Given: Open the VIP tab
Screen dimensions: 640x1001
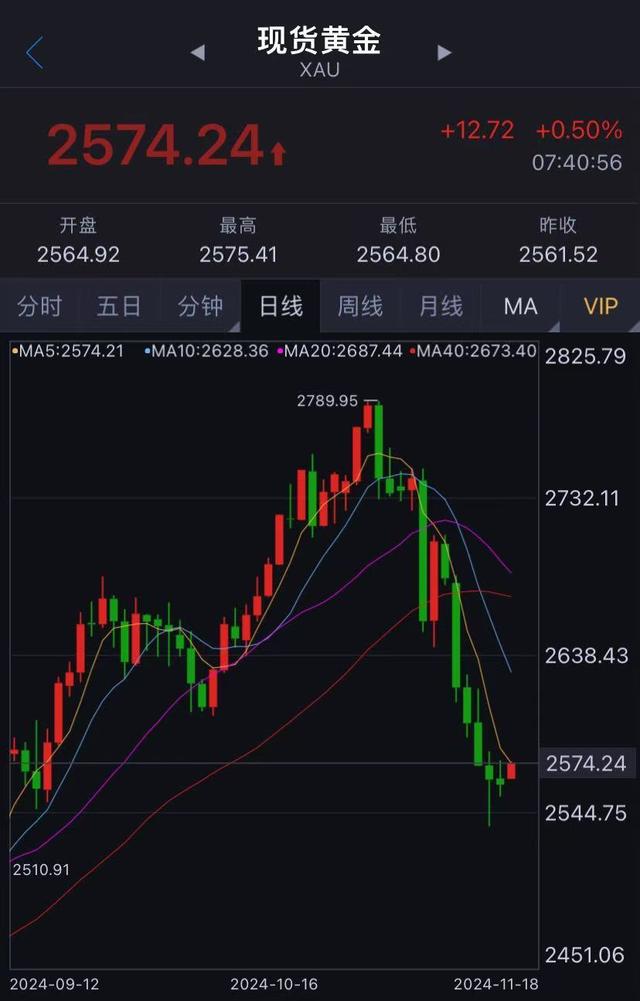Looking at the screenshot, I should [x=600, y=306].
